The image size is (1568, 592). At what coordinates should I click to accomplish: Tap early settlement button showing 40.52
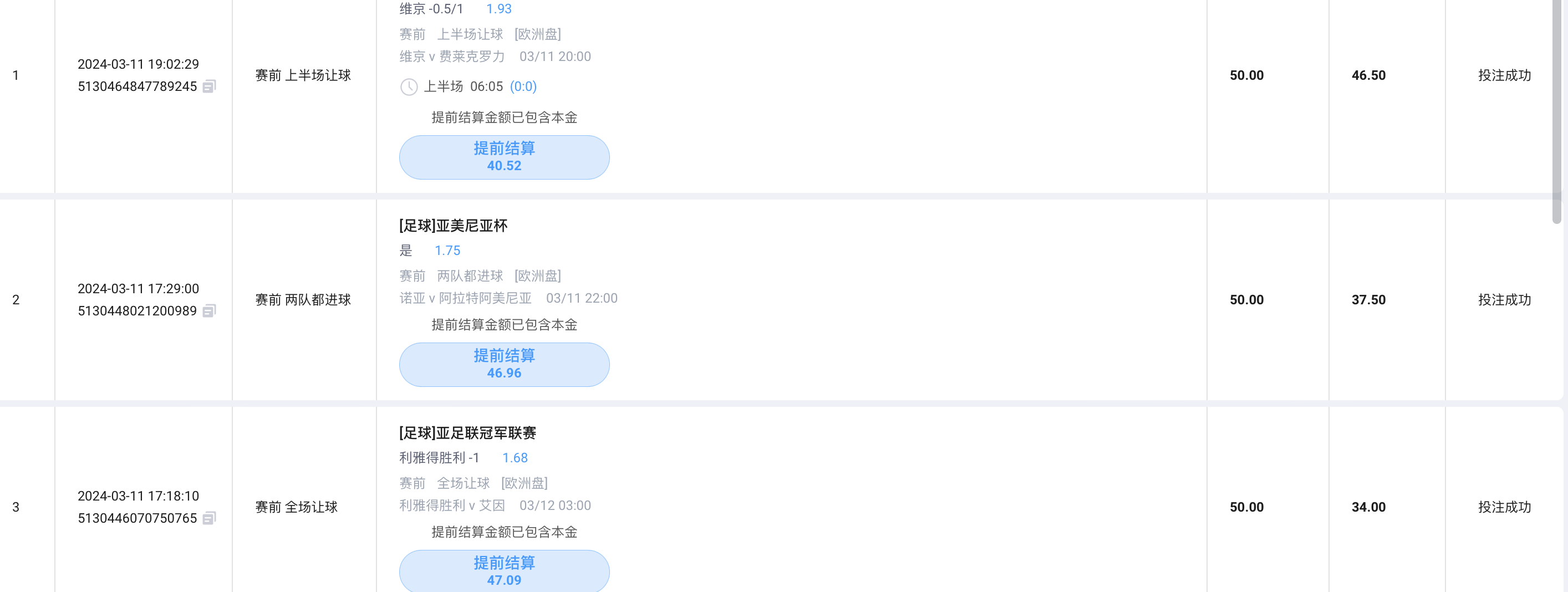[x=504, y=157]
